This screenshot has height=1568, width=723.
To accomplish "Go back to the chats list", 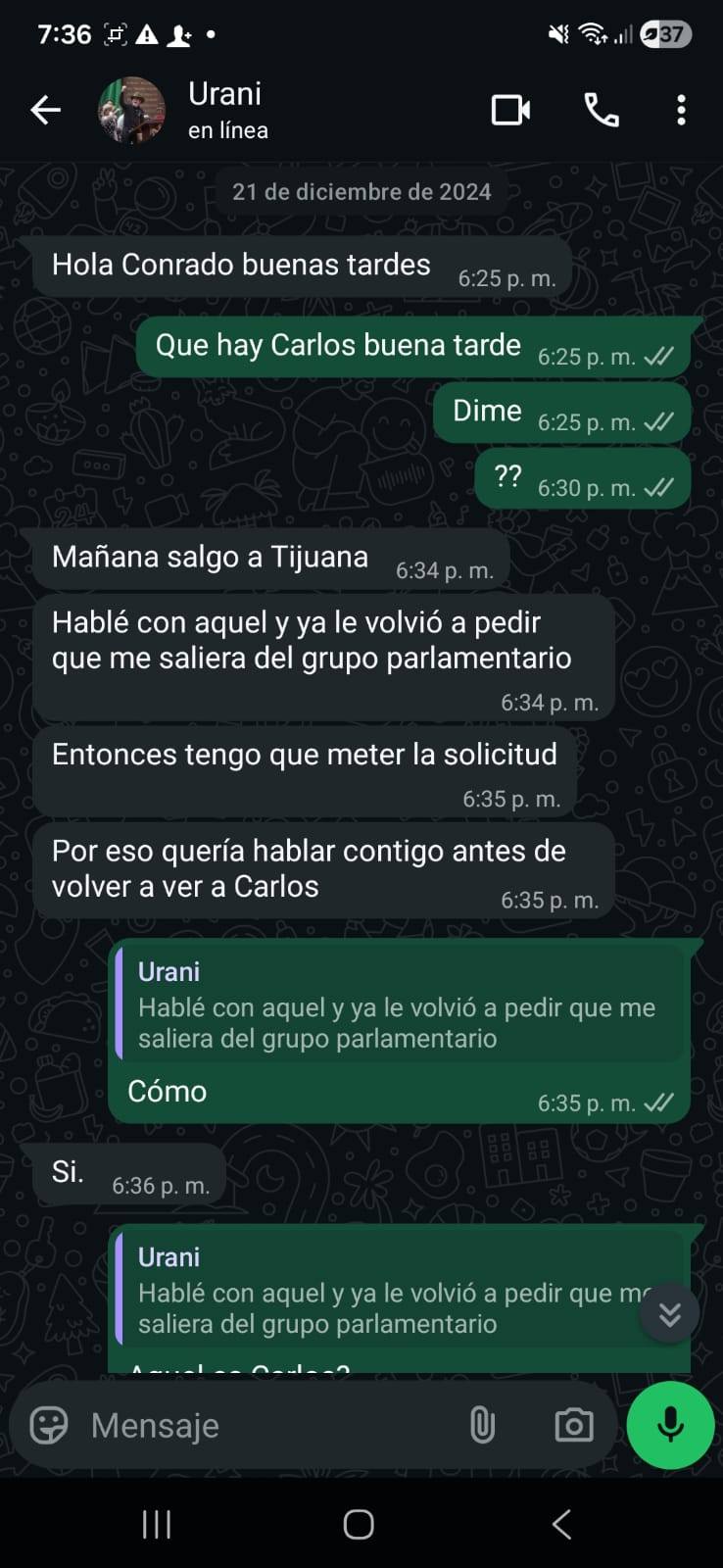I will (45, 111).
